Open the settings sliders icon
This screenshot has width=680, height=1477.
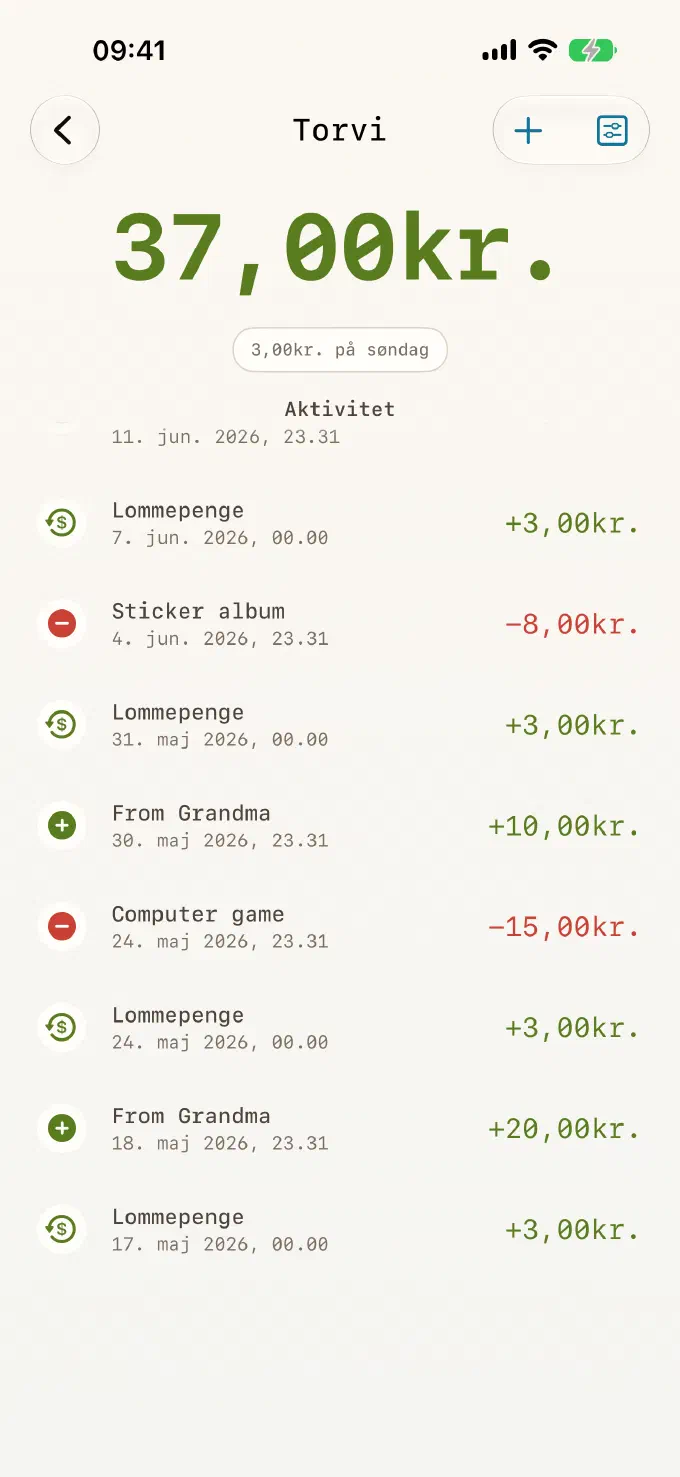tap(612, 130)
